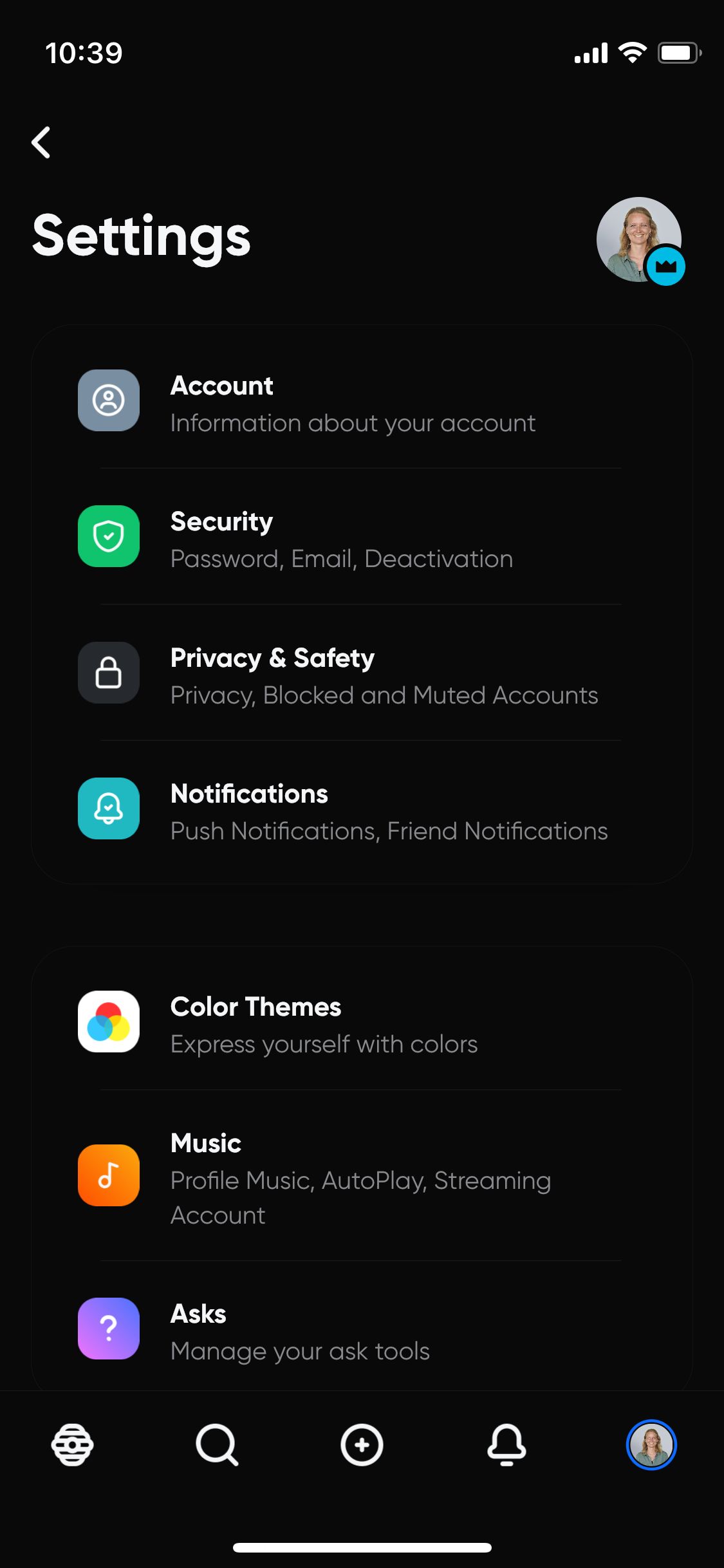Go back from Settings

coord(41,142)
